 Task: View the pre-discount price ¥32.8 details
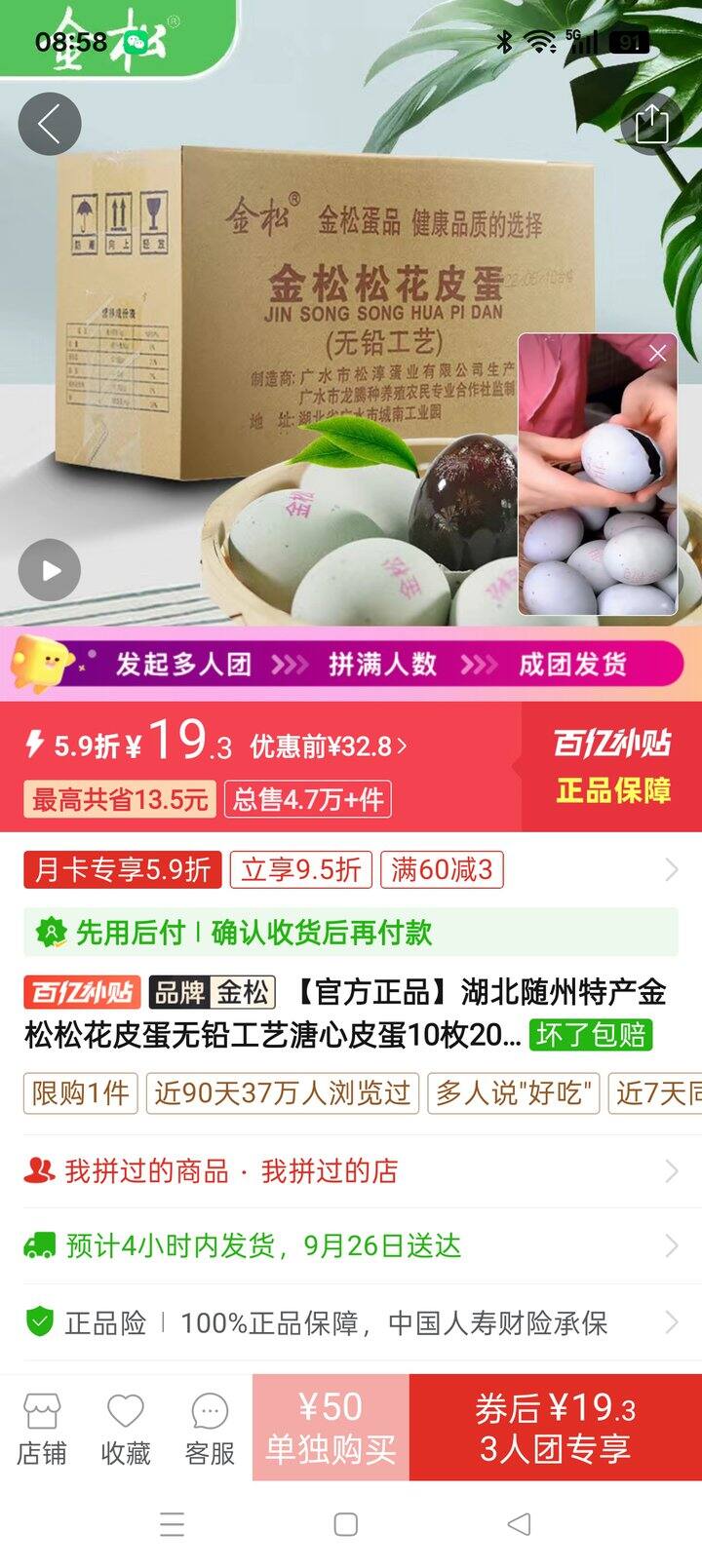coord(329,746)
